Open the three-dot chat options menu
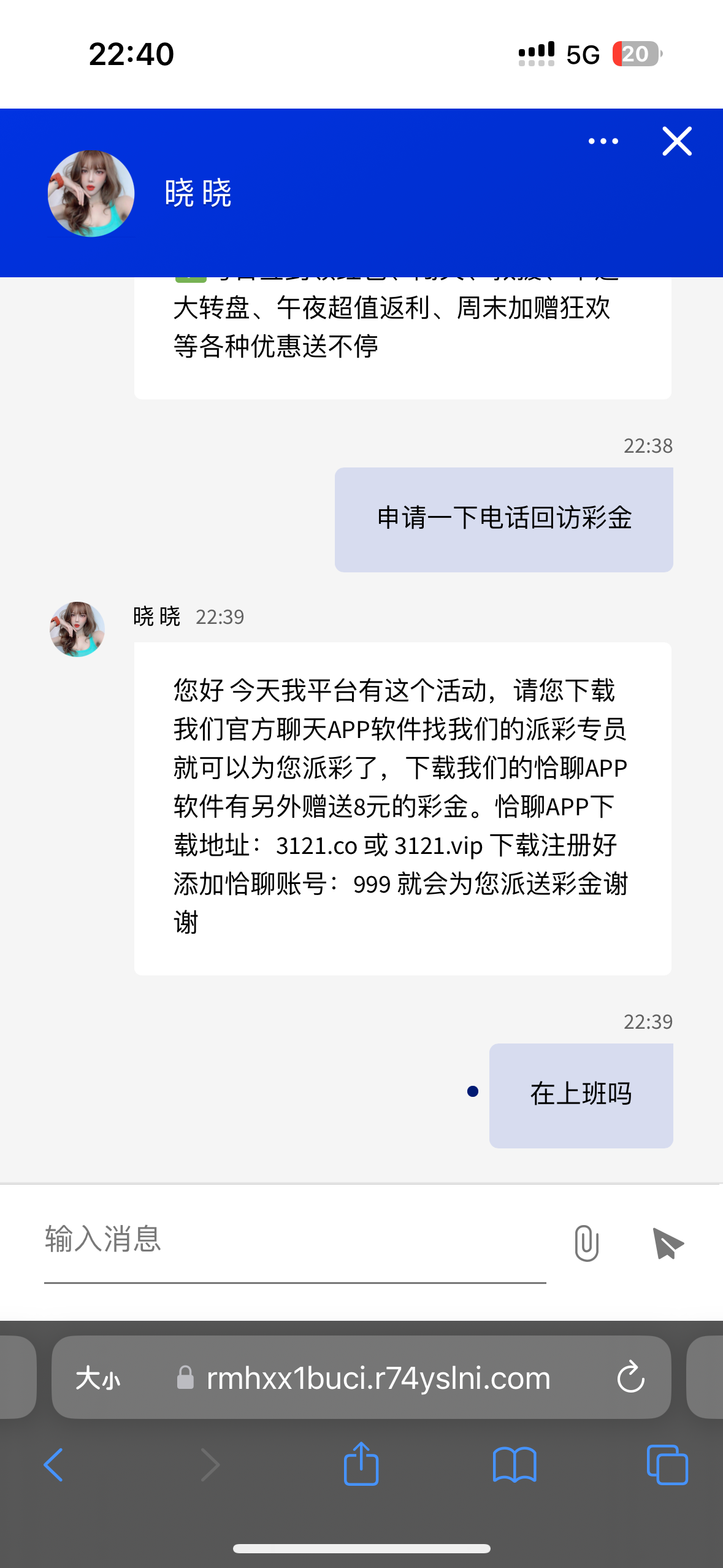The image size is (723, 1568). coord(603,141)
